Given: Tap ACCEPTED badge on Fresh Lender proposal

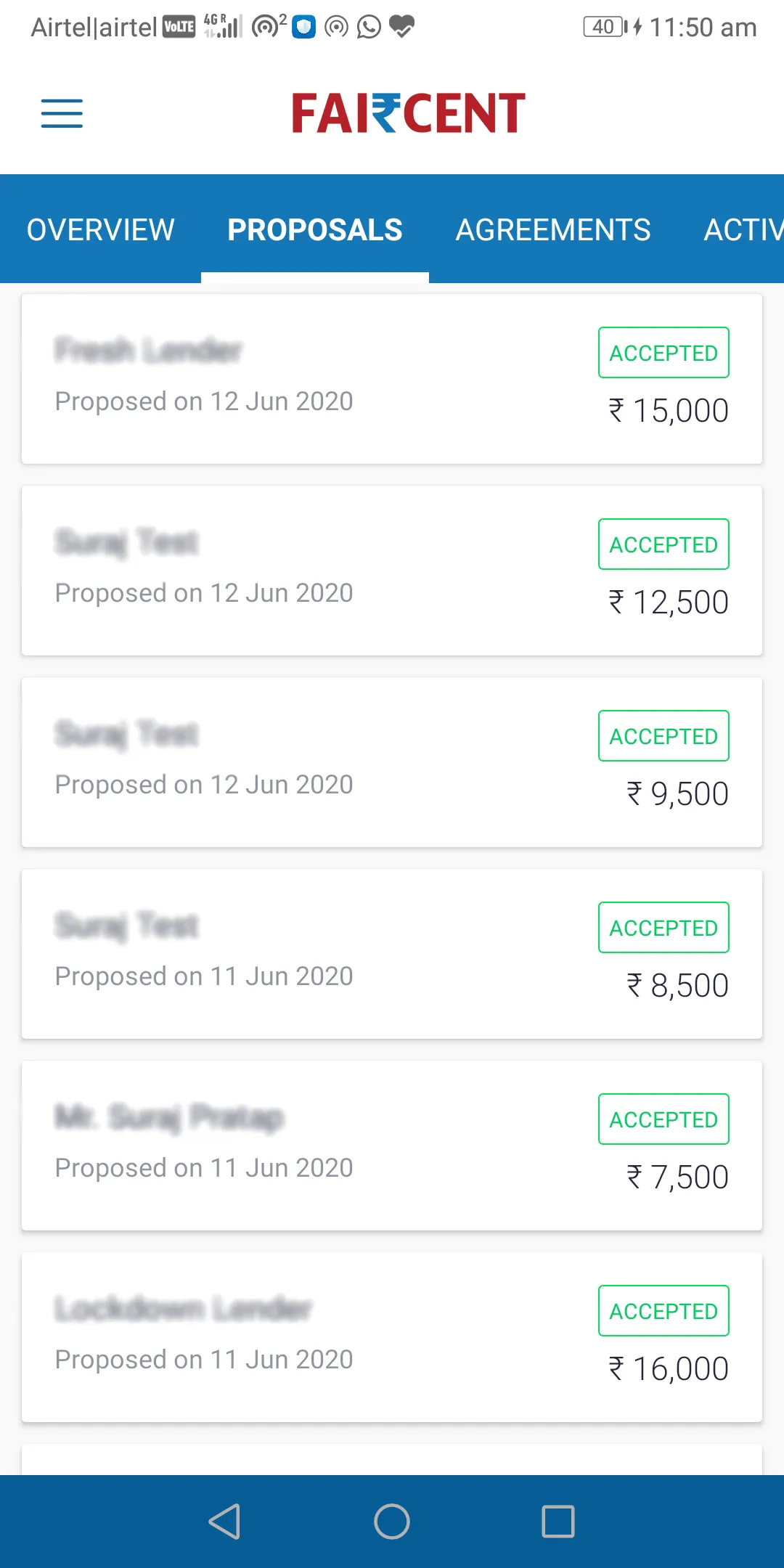Looking at the screenshot, I should pos(663,353).
